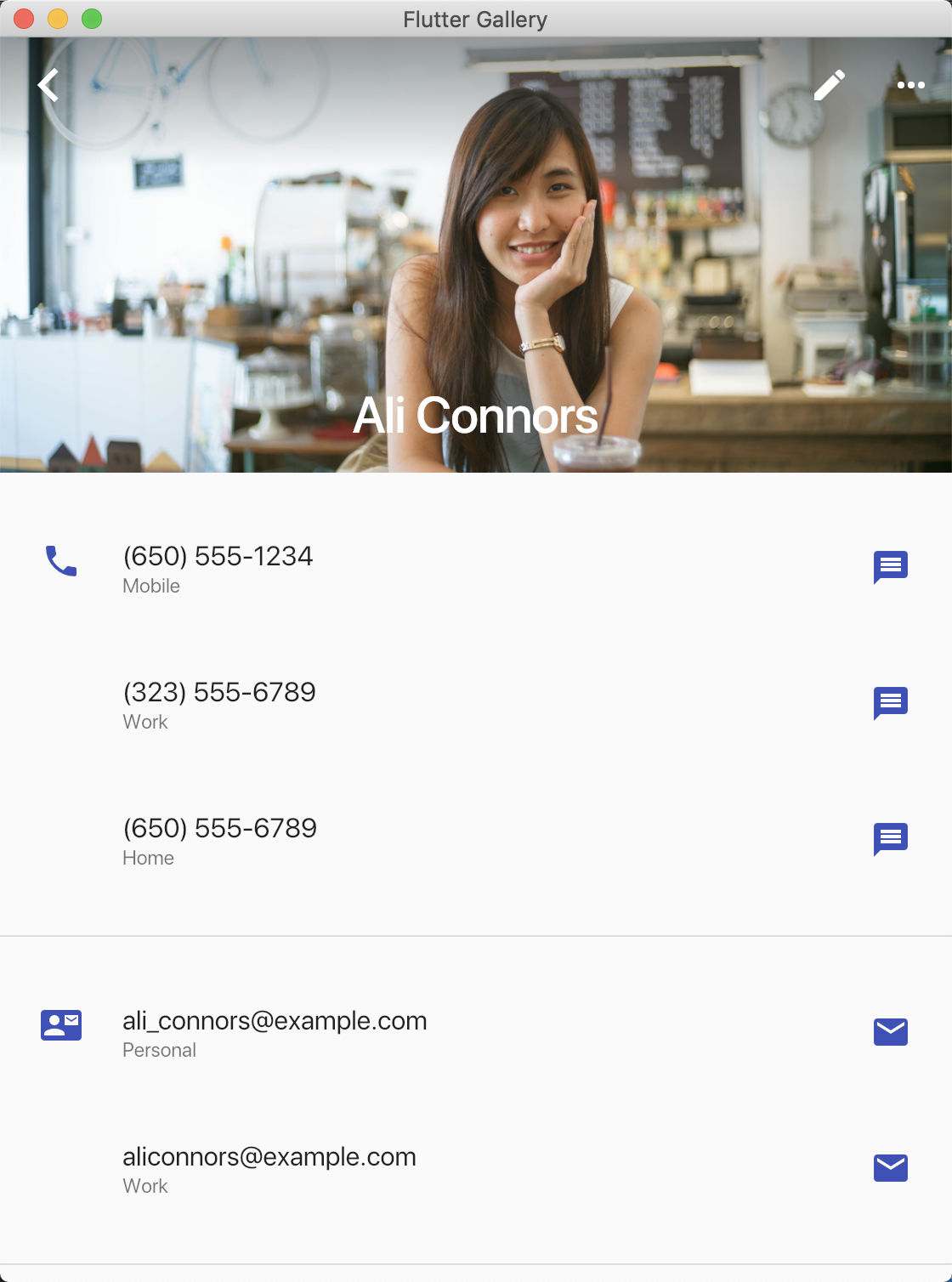Image resolution: width=952 pixels, height=1282 pixels.
Task: Send a message to (650) 555-1234 Mobile
Action: (x=890, y=567)
